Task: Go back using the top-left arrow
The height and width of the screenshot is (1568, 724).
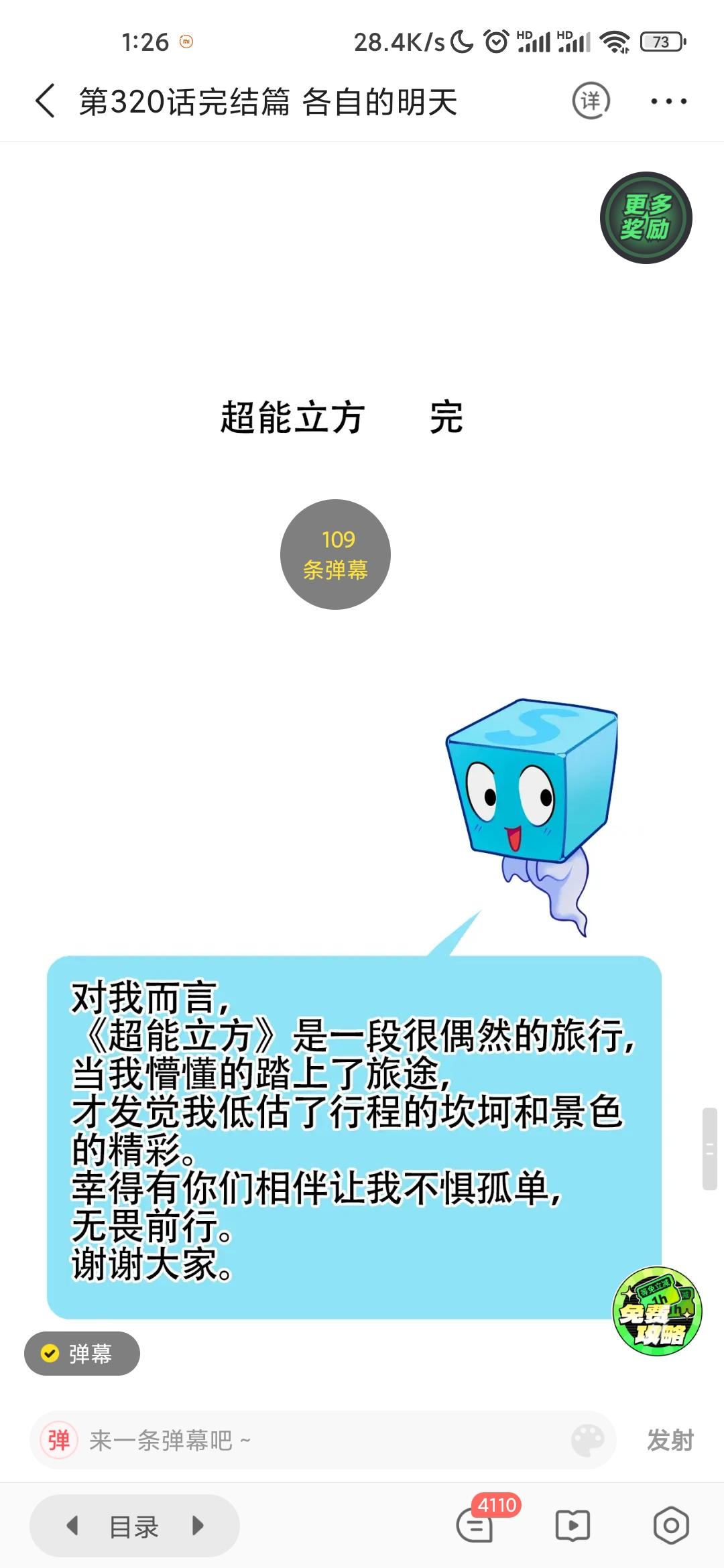Action: pyautogui.click(x=45, y=102)
